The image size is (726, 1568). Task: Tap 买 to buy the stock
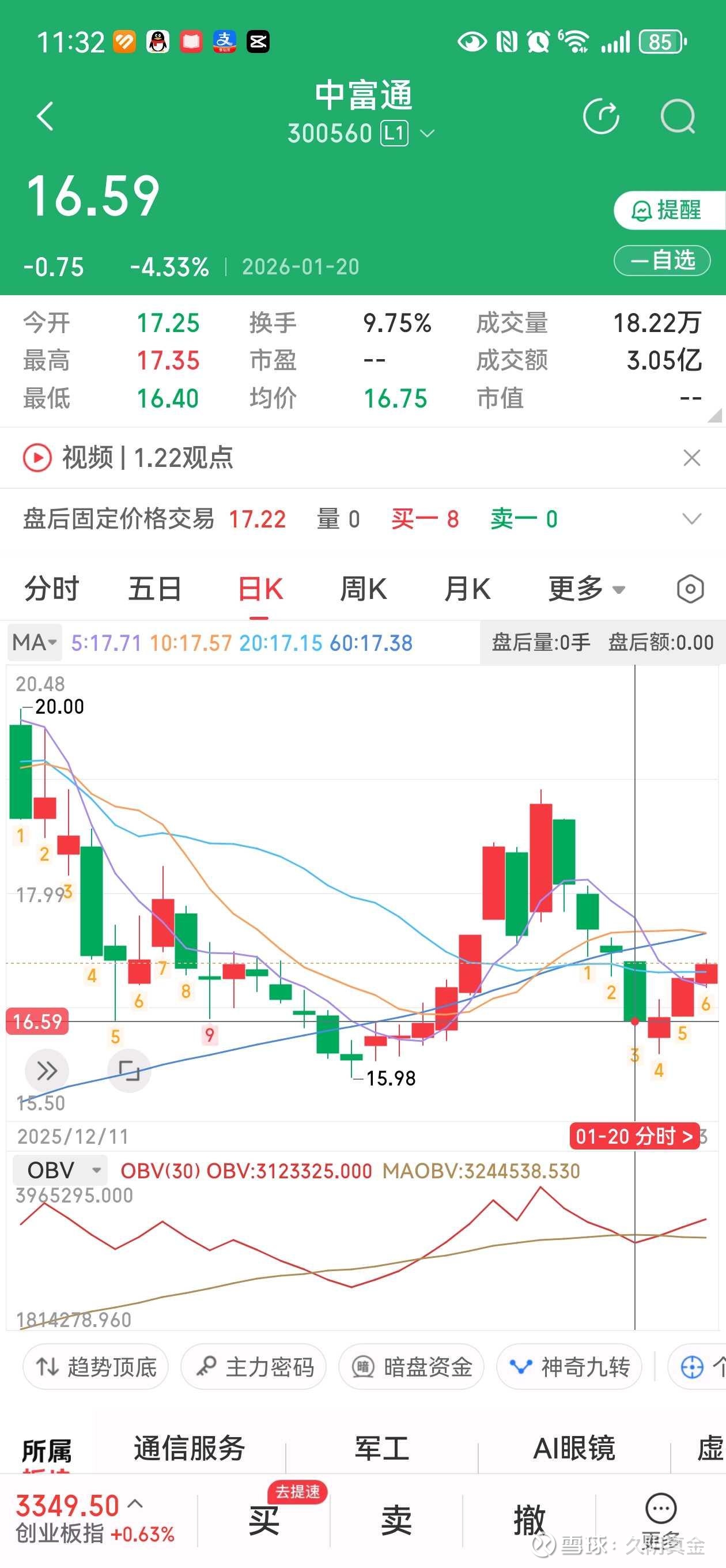click(264, 1520)
